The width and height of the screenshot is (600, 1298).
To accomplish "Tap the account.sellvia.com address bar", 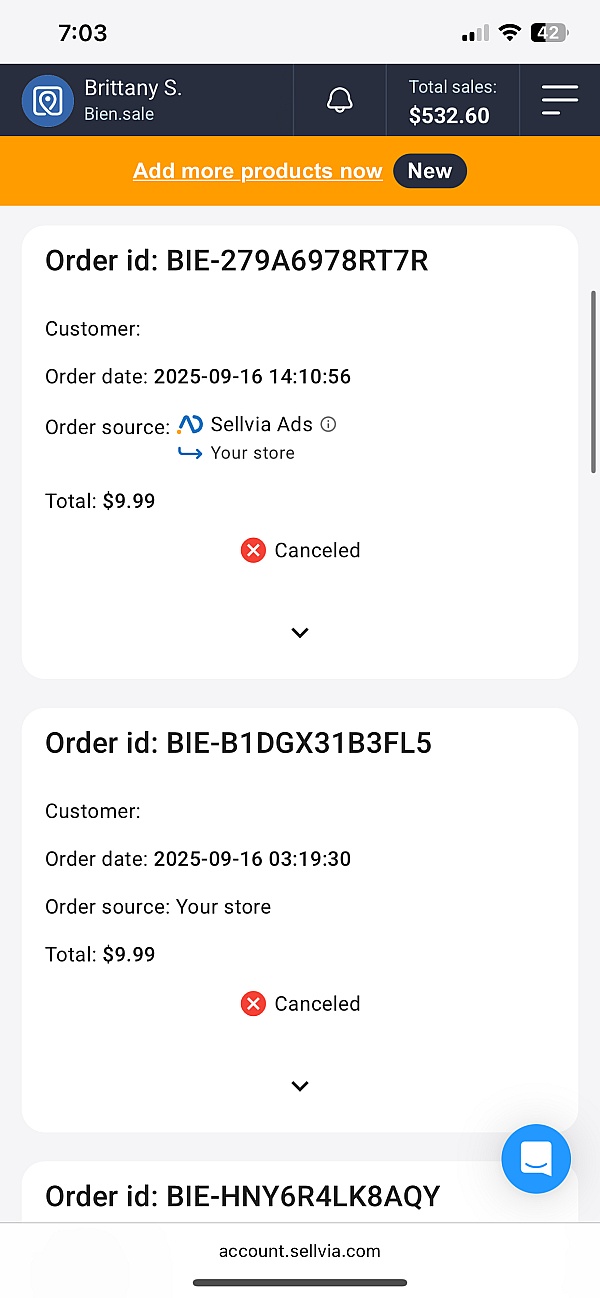I will [300, 1250].
